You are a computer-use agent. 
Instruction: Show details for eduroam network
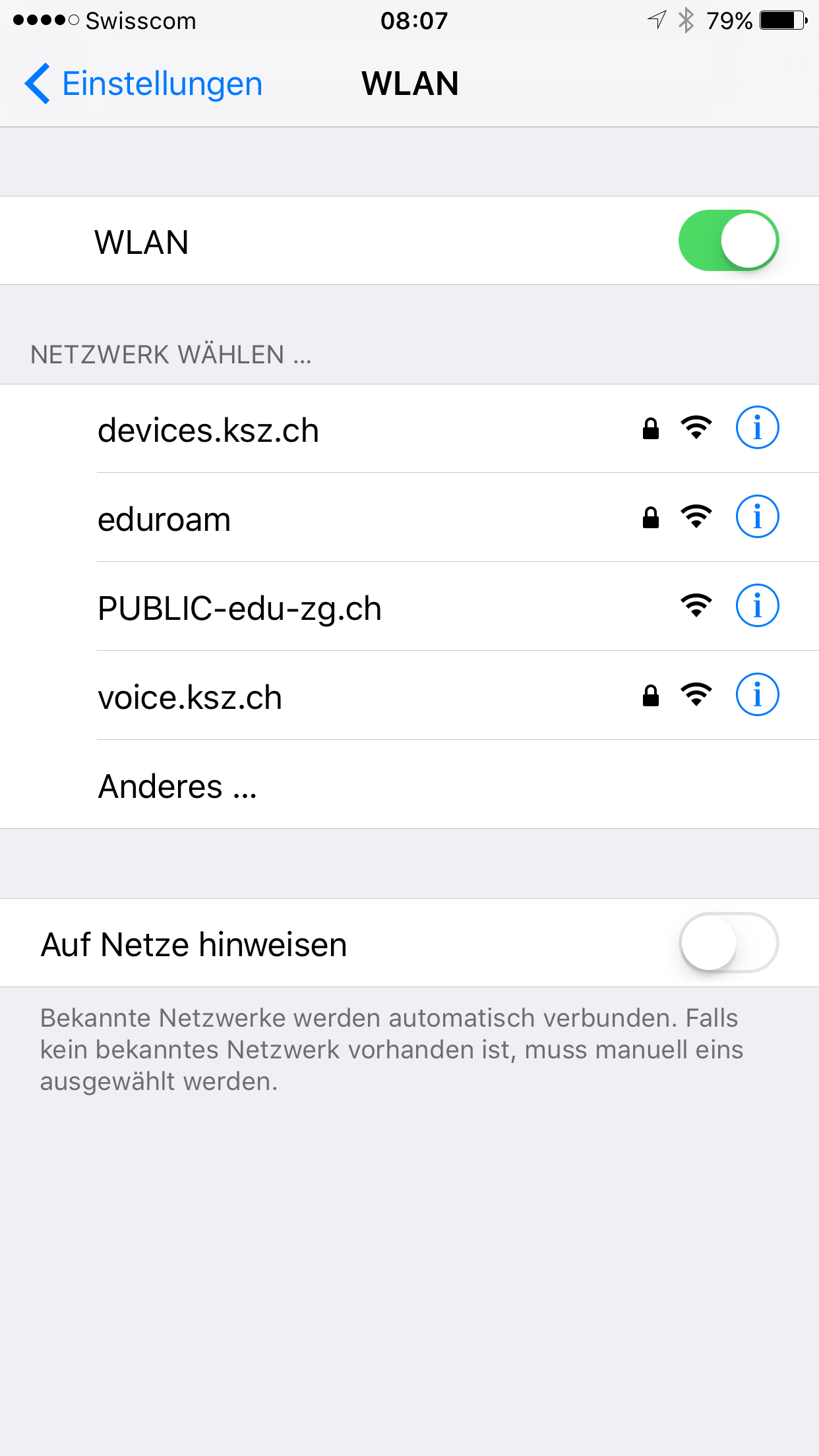(757, 516)
